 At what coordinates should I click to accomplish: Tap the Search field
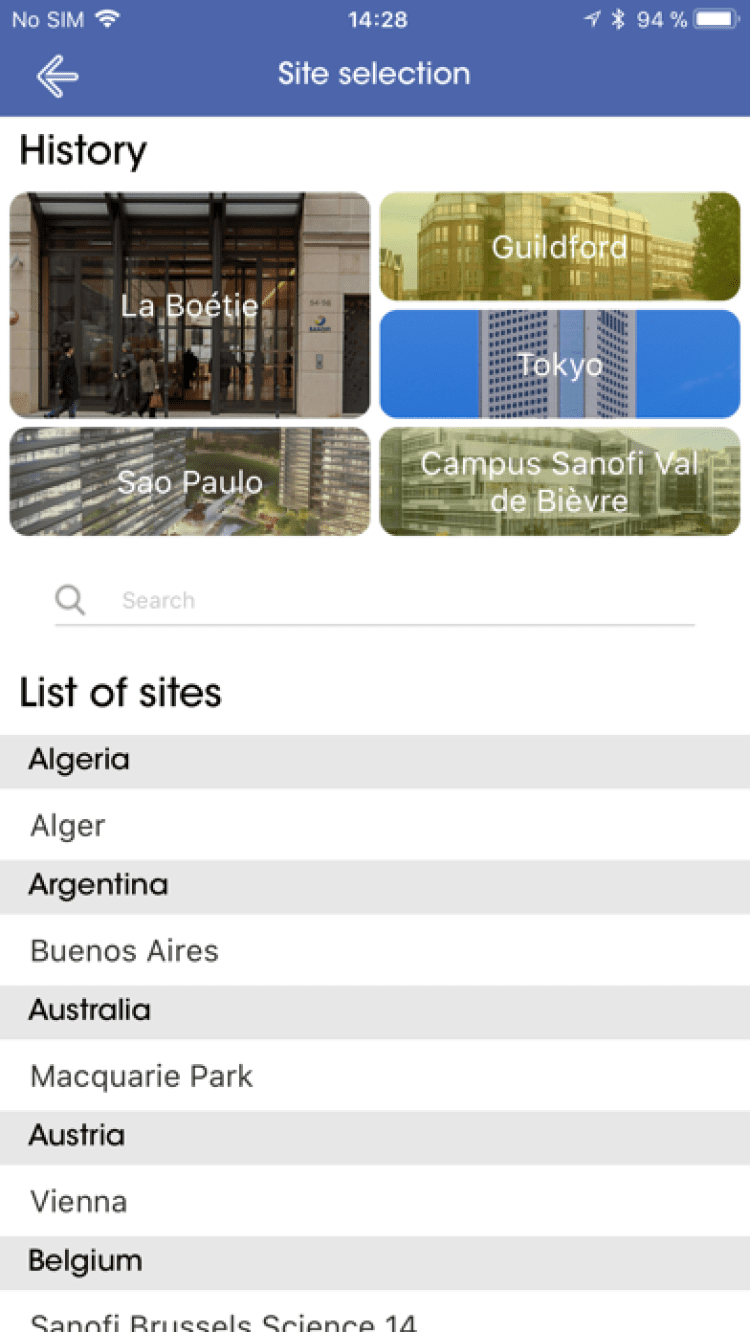click(x=400, y=600)
